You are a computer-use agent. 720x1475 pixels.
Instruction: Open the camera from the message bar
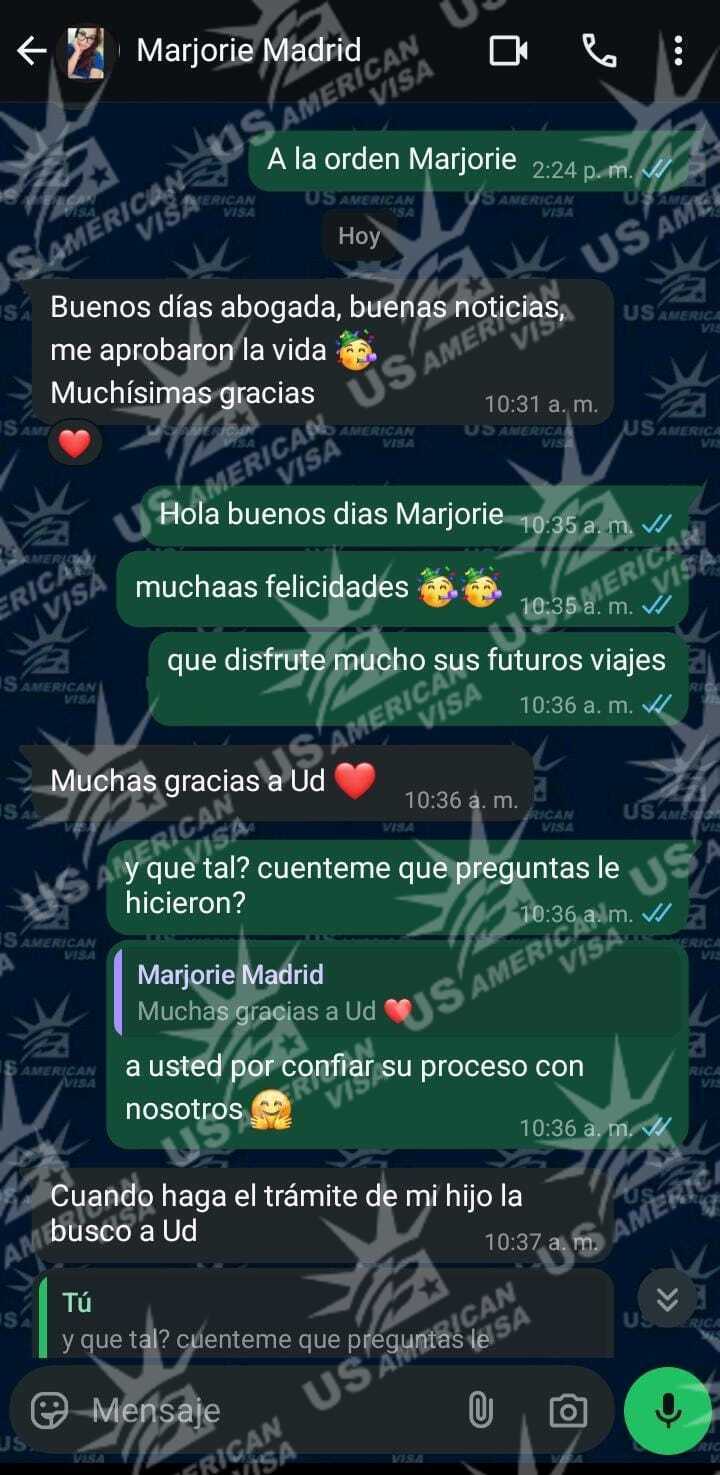click(567, 1411)
